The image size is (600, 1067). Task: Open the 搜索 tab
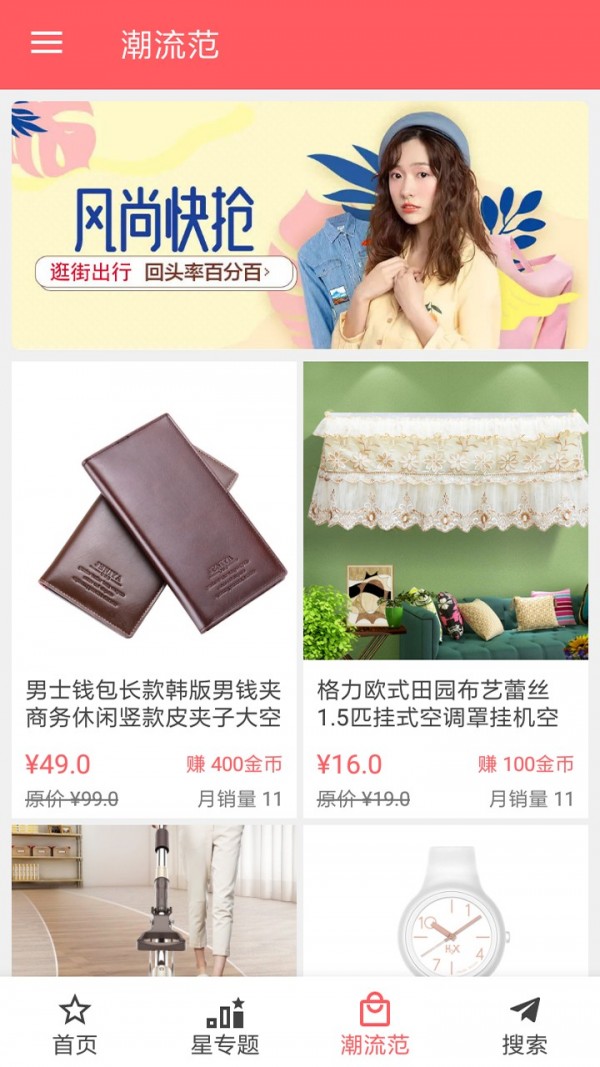(x=524, y=1025)
